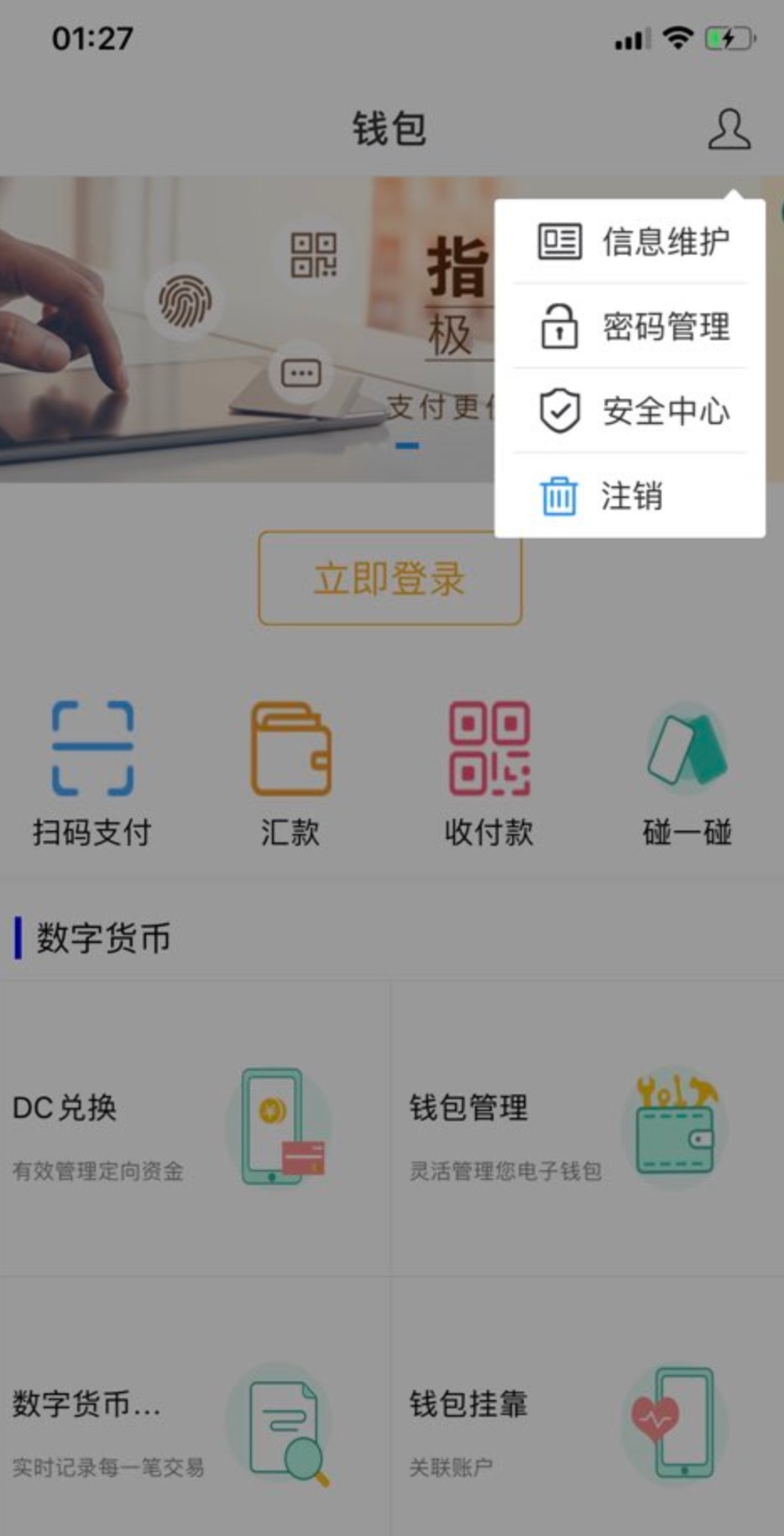Open 钱包挂靠 linked account card
This screenshot has height=1536, width=784.
[x=588, y=1423]
